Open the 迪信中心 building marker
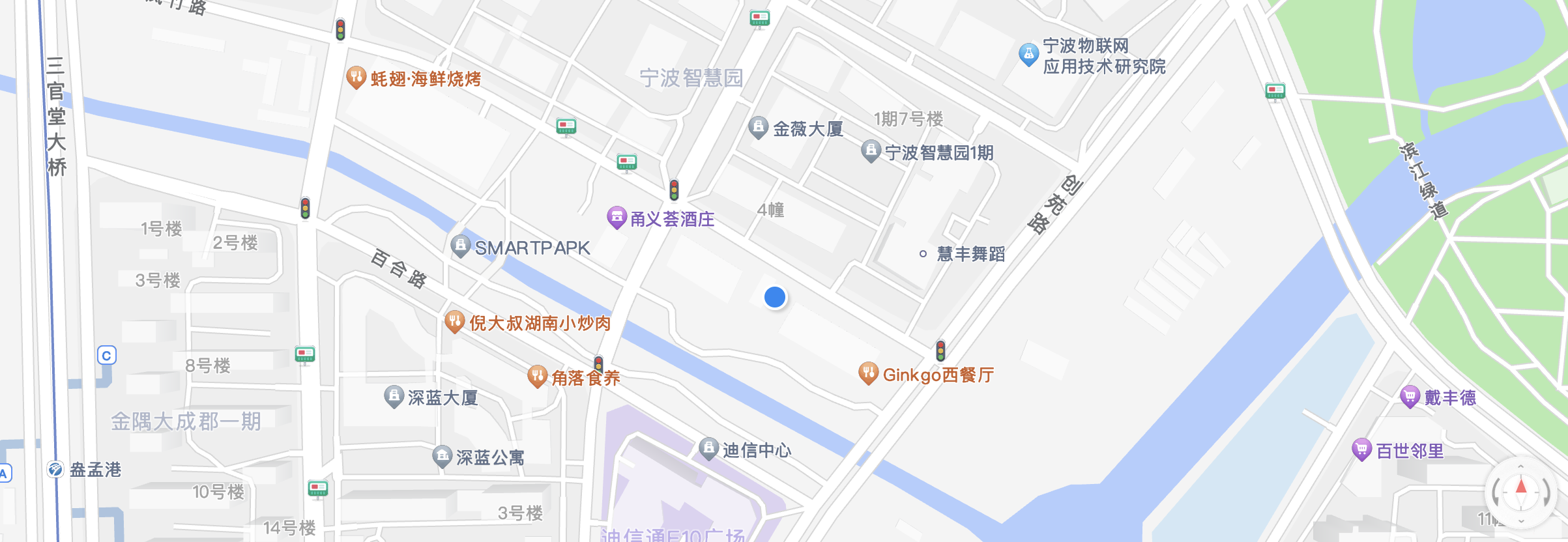The image size is (1568, 542). tap(708, 448)
